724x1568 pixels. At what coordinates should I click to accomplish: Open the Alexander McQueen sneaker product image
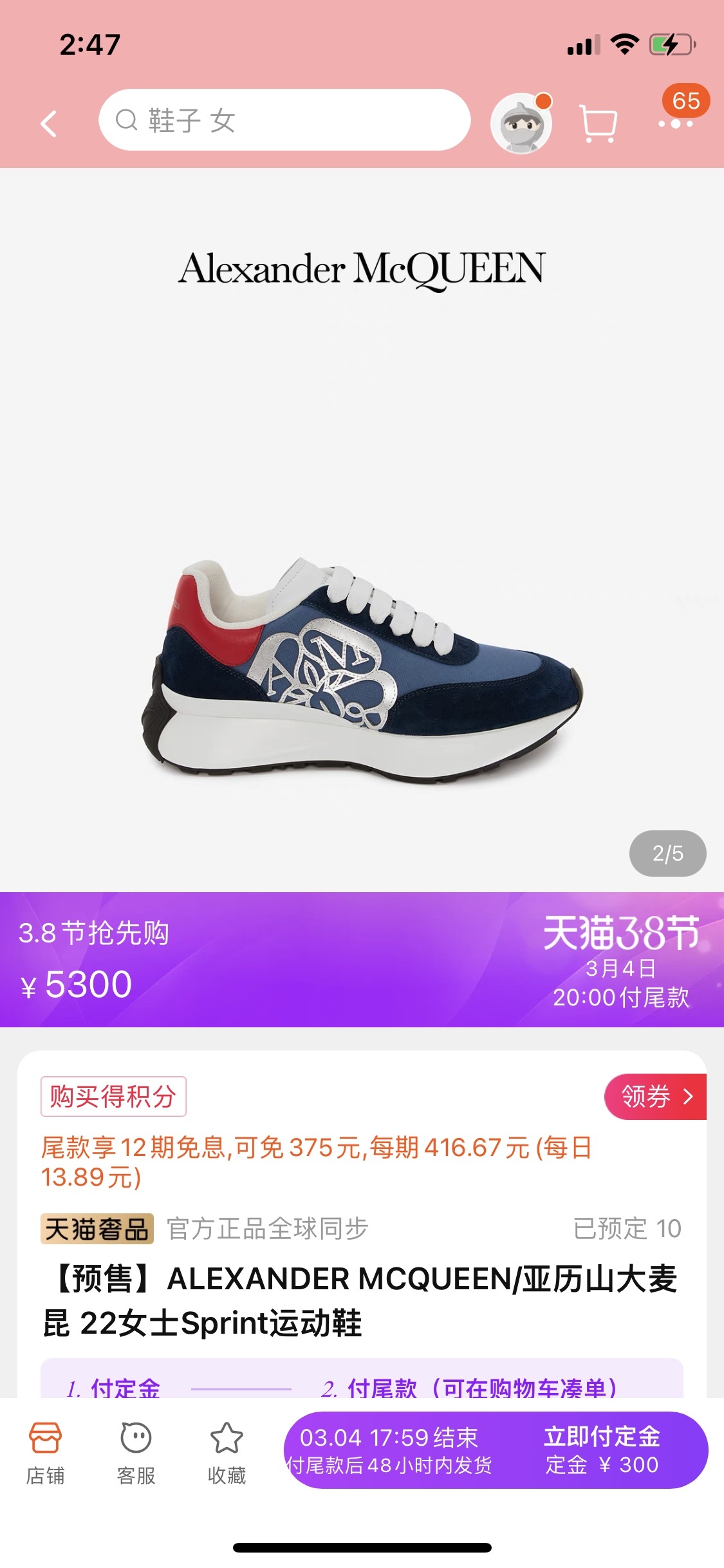coord(362,669)
